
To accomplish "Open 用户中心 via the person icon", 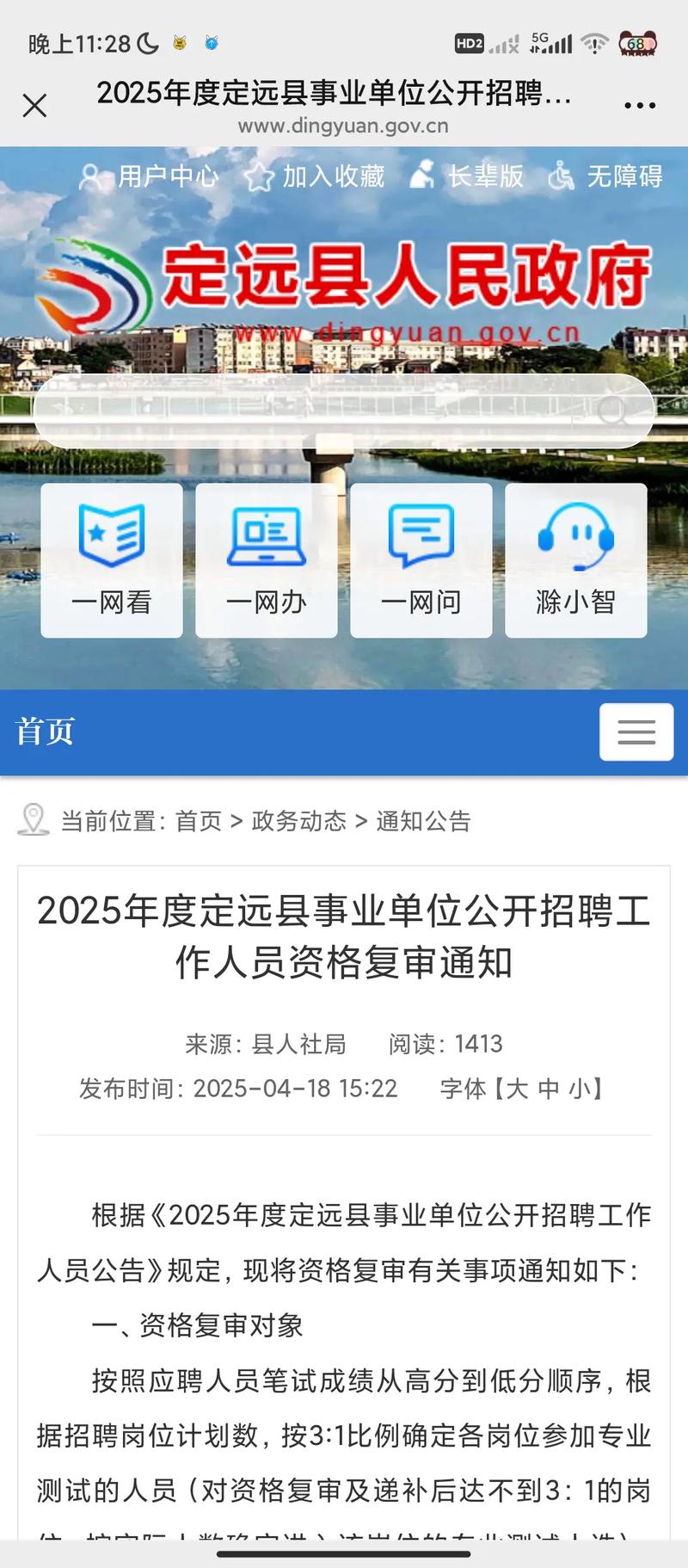I will pyautogui.click(x=90, y=176).
